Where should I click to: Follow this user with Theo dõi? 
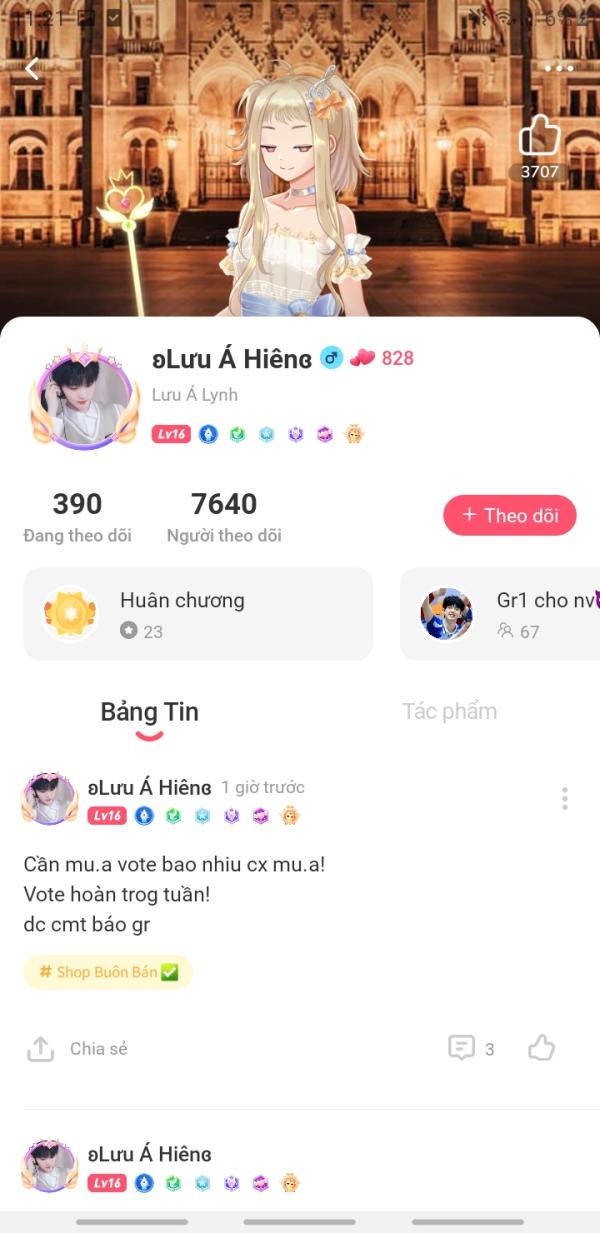click(x=510, y=515)
